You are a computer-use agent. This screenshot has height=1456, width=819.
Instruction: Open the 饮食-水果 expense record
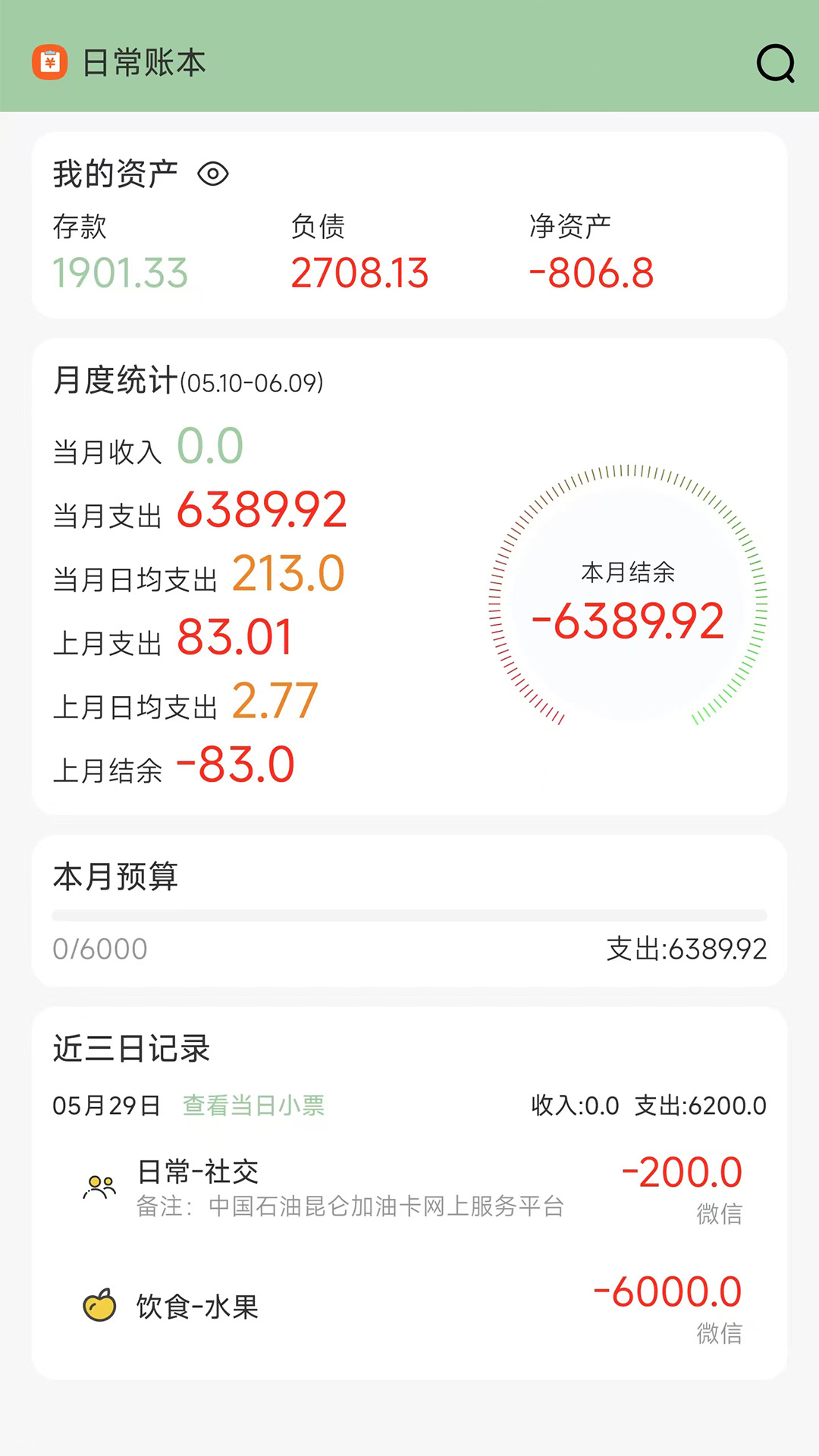pos(409,1307)
